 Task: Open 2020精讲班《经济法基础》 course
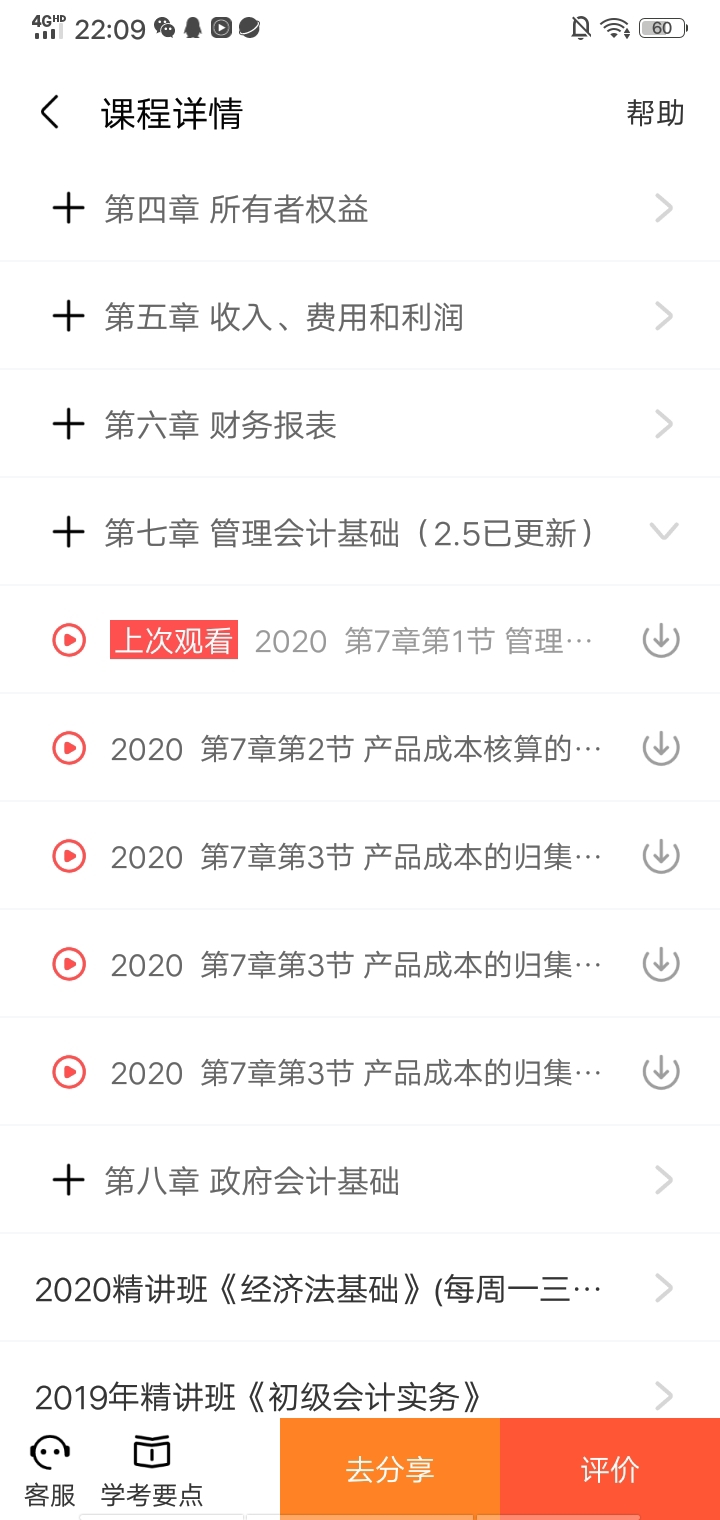click(x=360, y=1288)
